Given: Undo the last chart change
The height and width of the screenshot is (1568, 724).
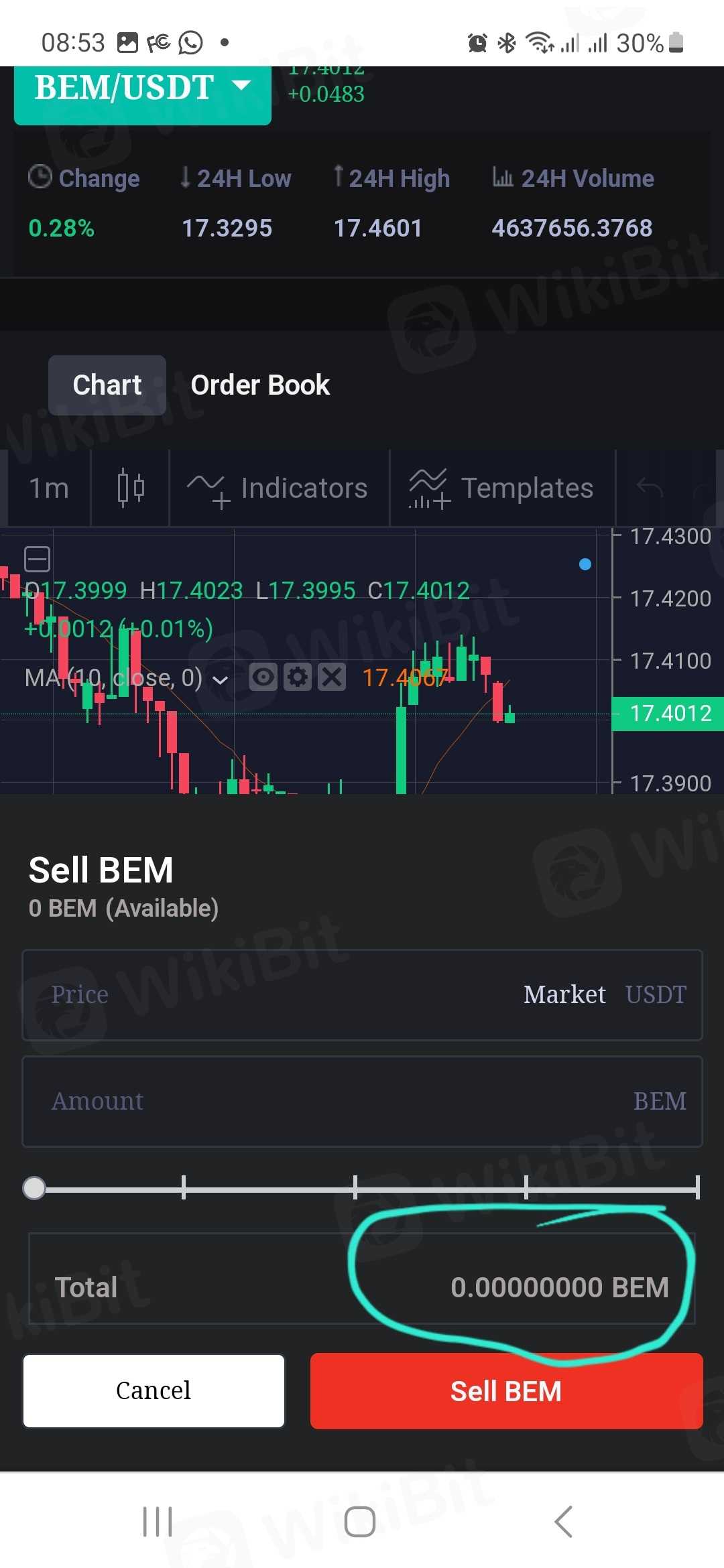Looking at the screenshot, I should (650, 488).
